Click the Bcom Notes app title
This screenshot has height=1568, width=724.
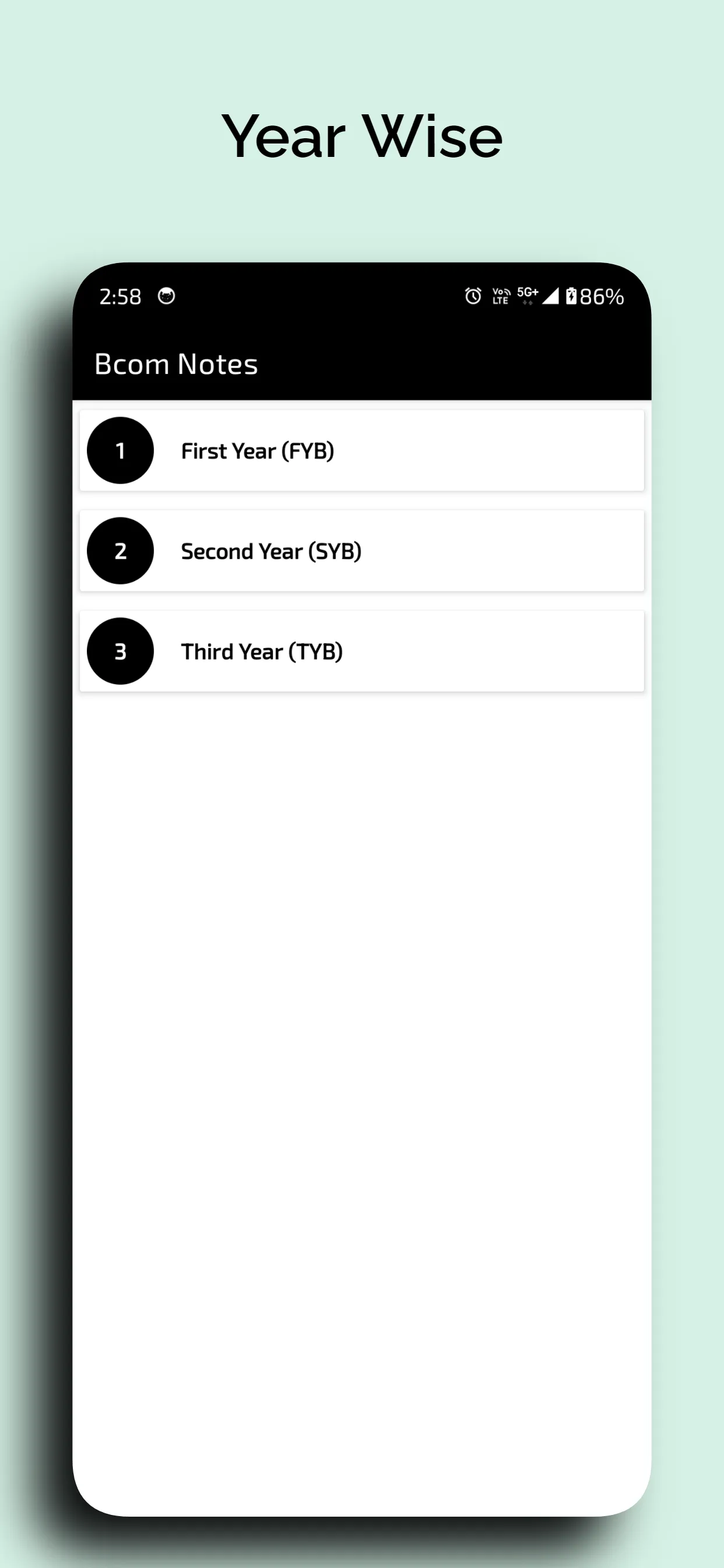[177, 364]
